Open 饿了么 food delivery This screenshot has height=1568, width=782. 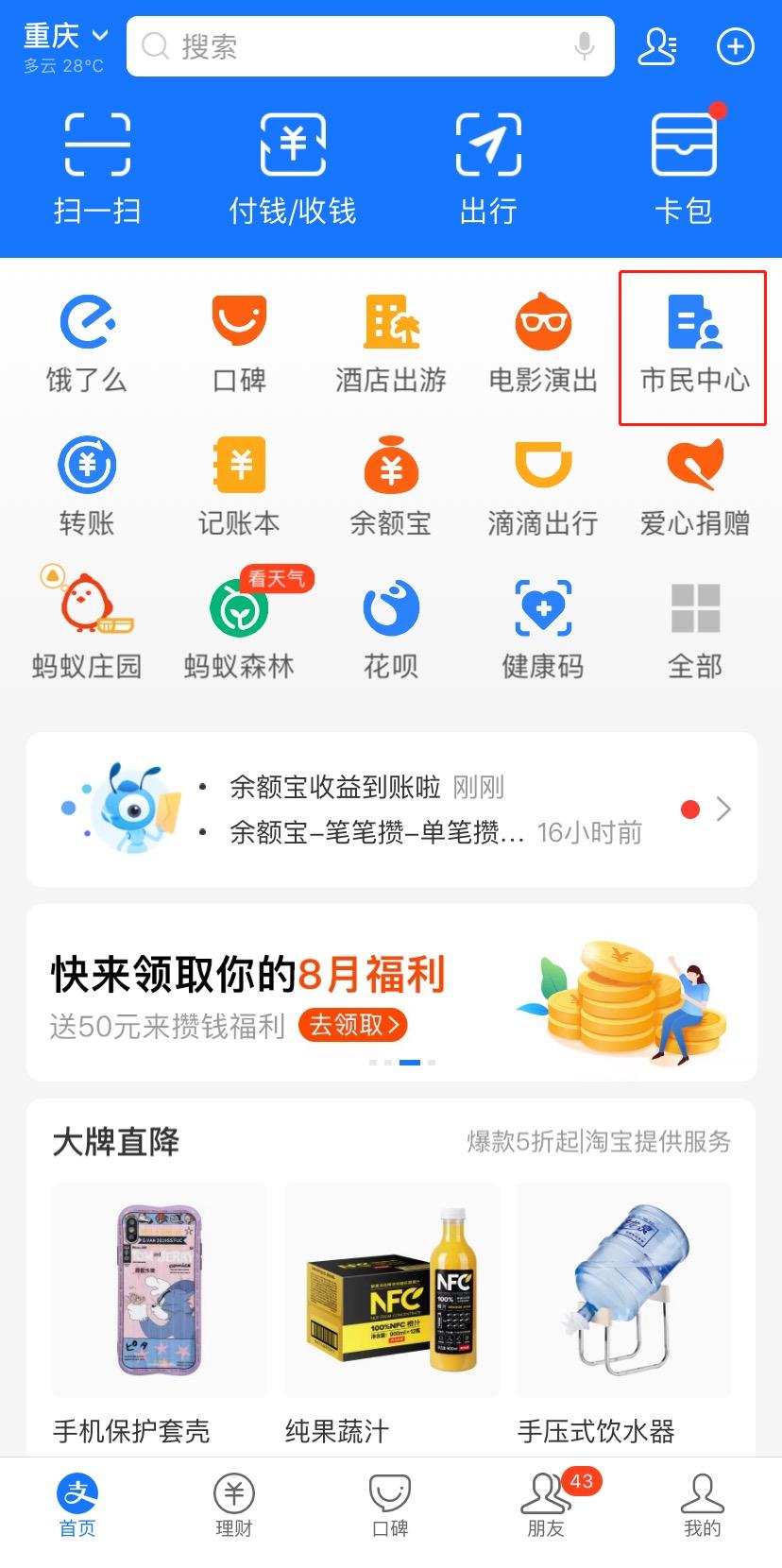click(86, 342)
